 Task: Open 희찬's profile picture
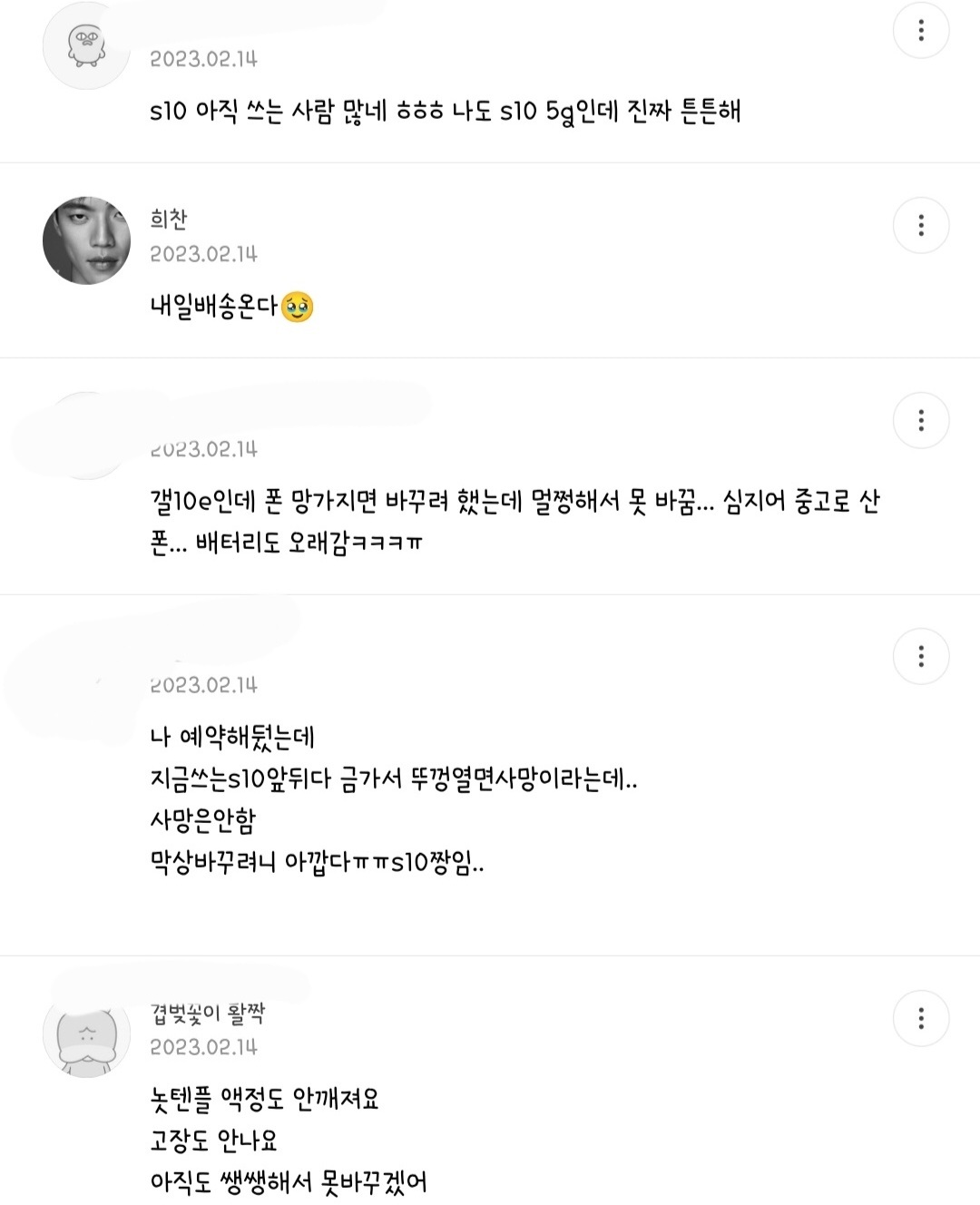86,238
